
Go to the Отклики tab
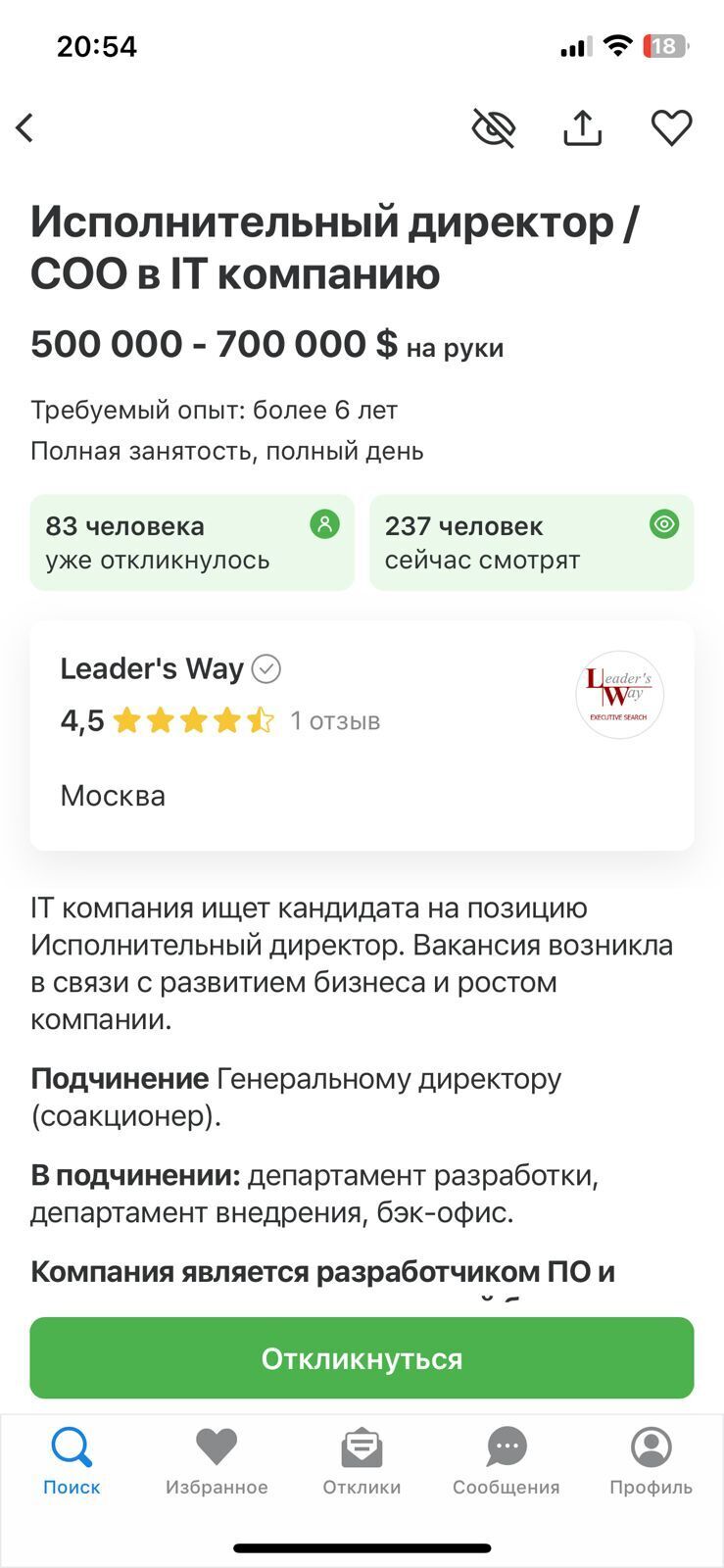(x=362, y=1461)
